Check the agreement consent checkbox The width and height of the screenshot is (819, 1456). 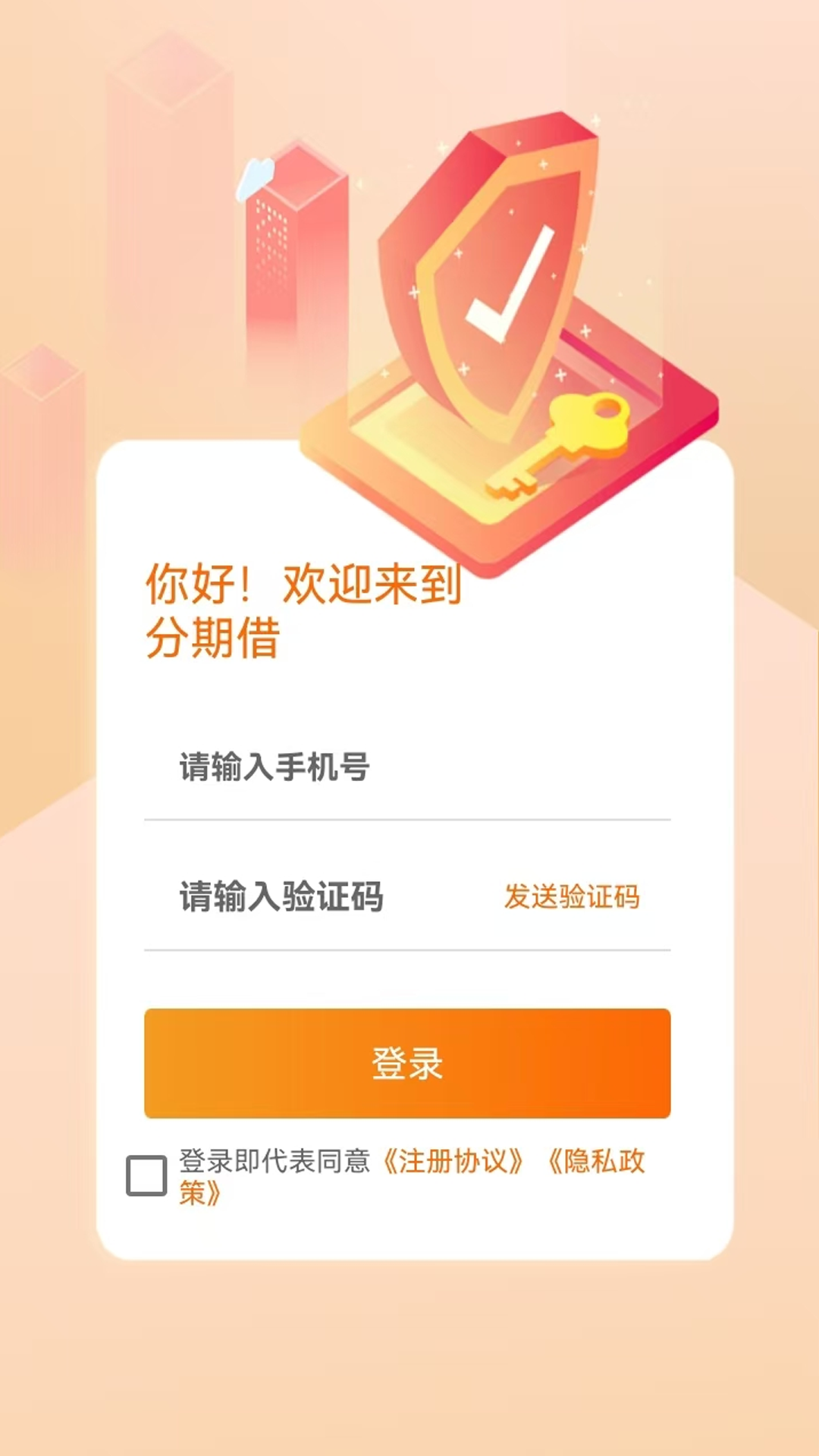(x=146, y=1175)
